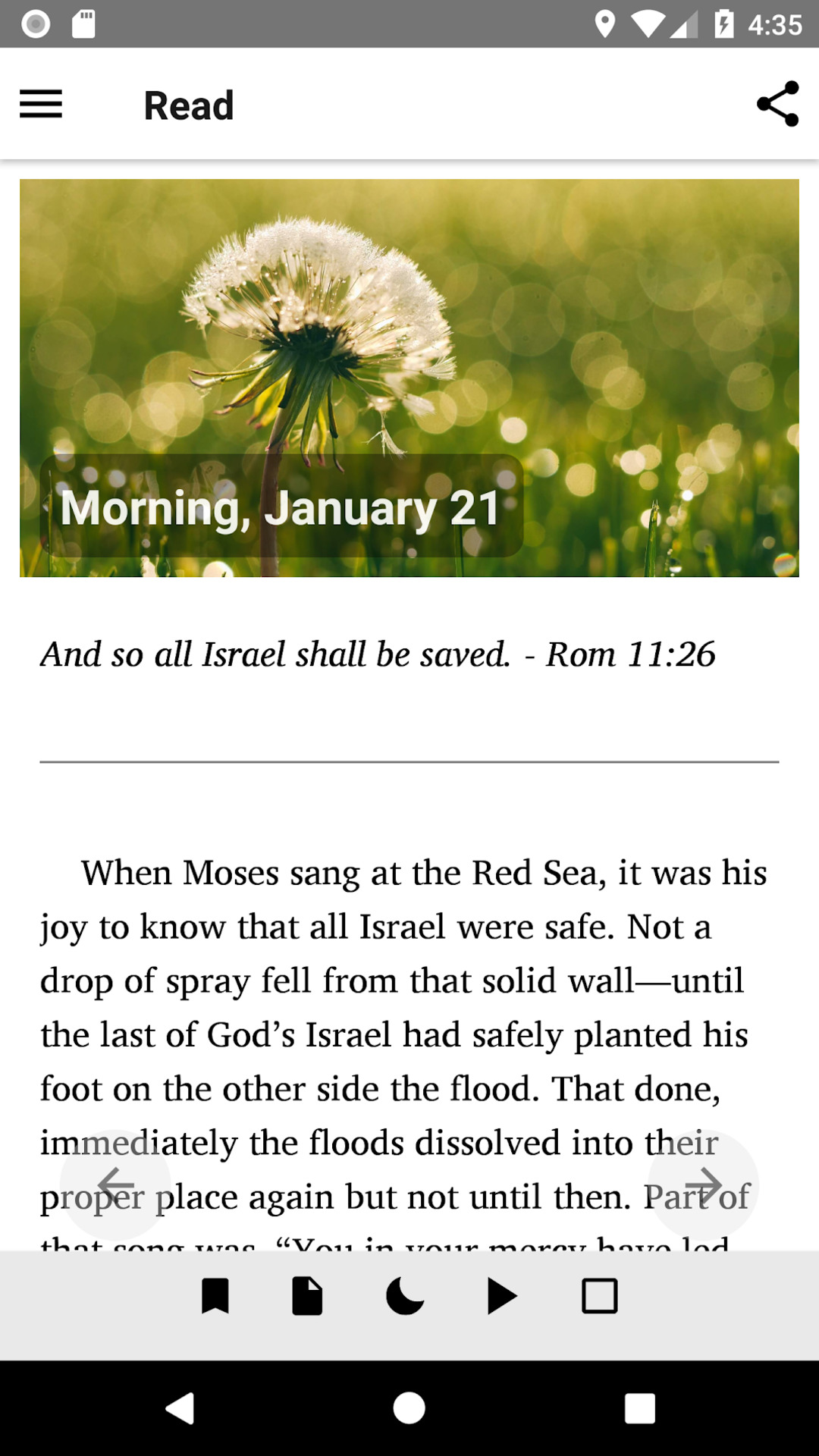Go to the next reading arrow

pos(703,1185)
